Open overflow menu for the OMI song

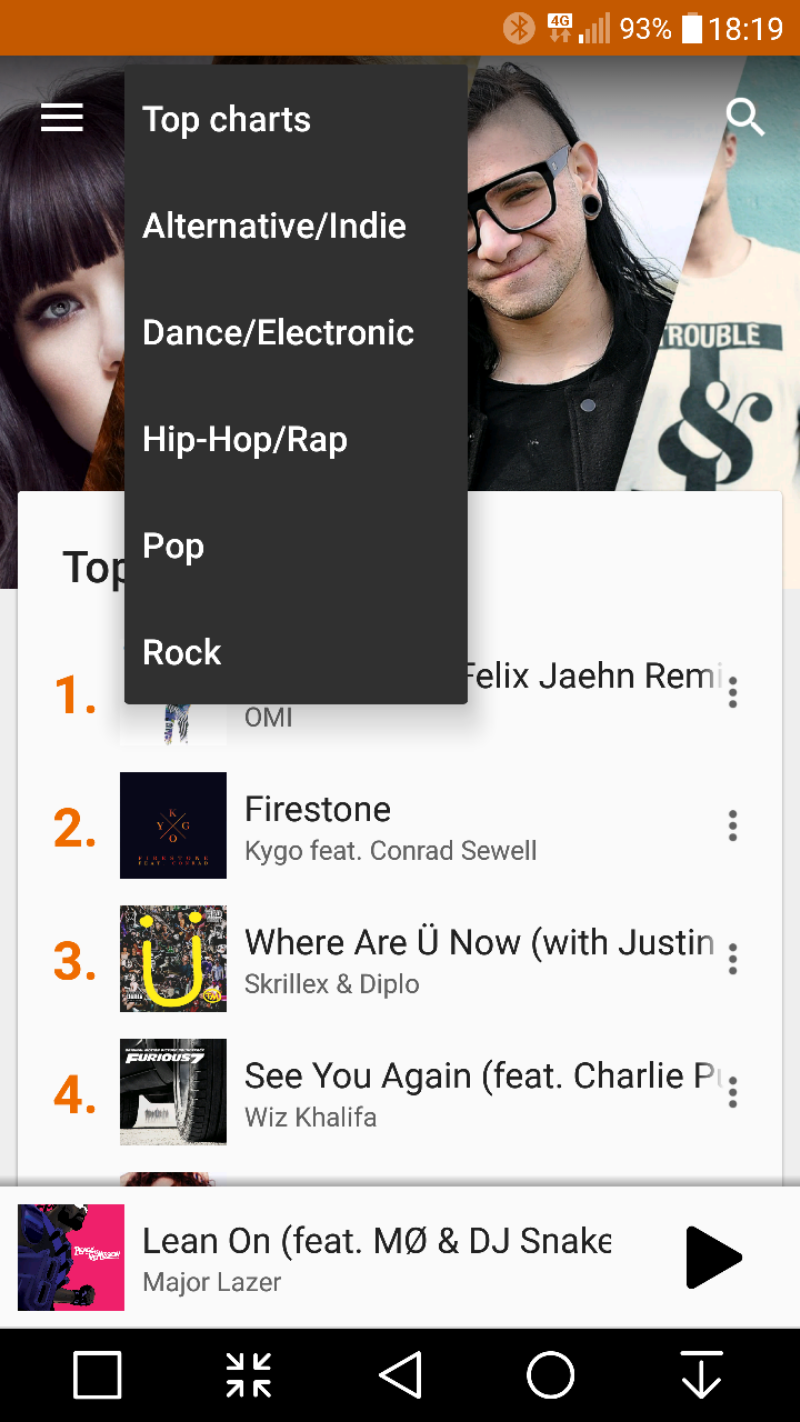tap(733, 692)
